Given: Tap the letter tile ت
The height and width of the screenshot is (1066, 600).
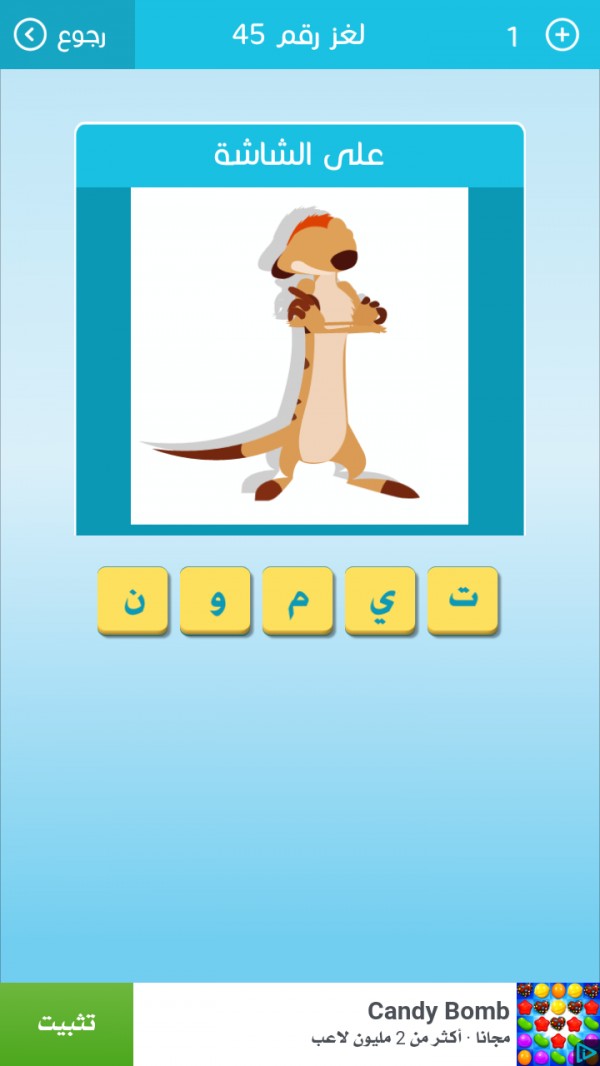Looking at the screenshot, I should [x=463, y=601].
